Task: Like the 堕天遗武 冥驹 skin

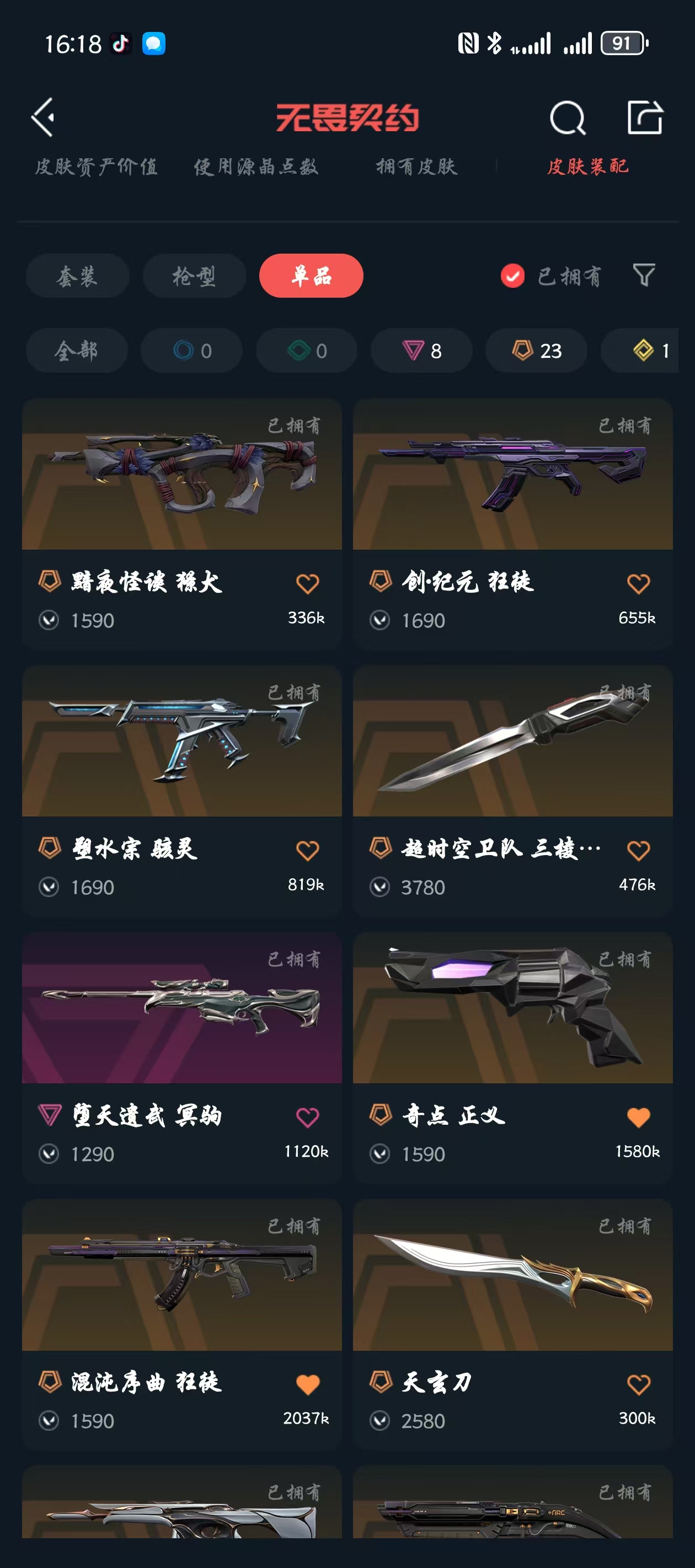Action: pos(307,1118)
